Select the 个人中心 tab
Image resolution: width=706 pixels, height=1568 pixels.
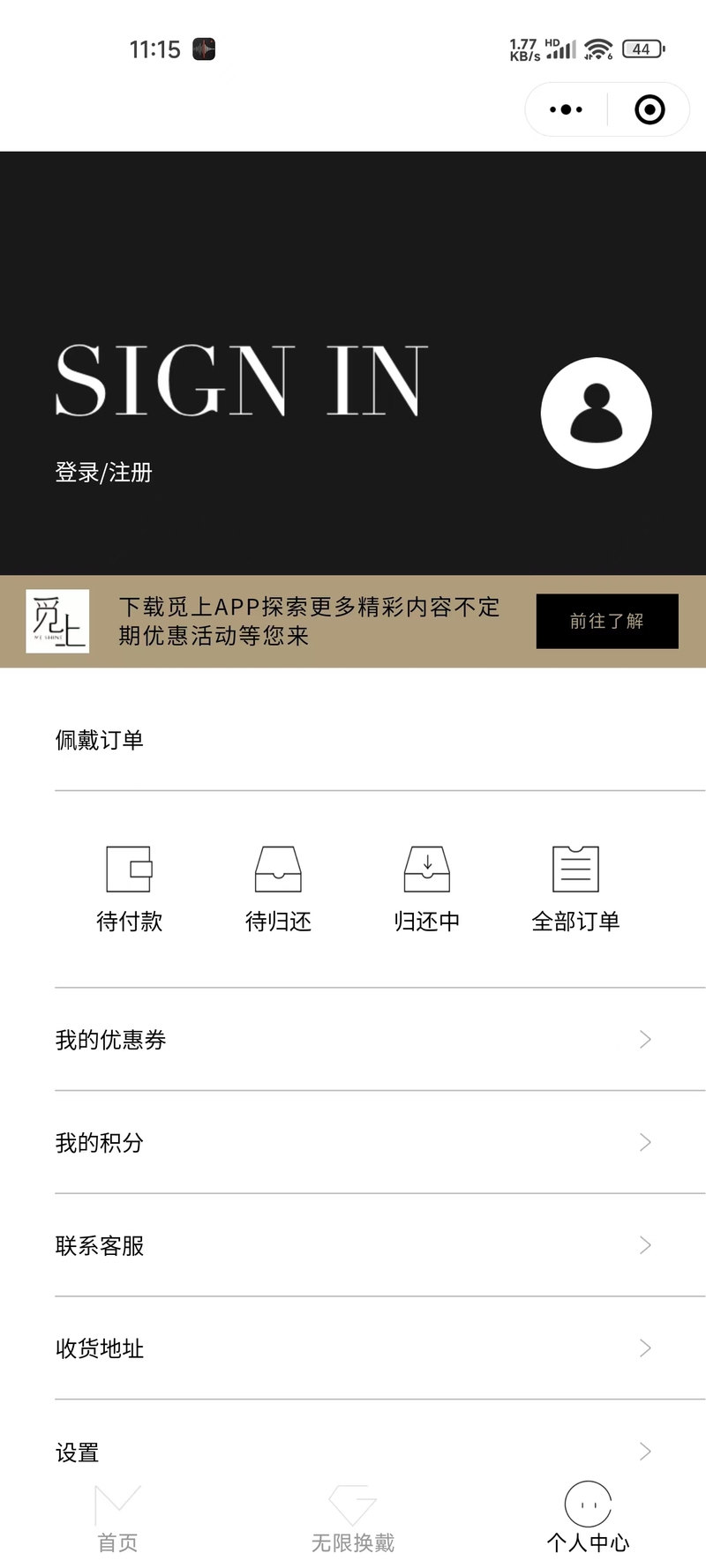point(588,1519)
